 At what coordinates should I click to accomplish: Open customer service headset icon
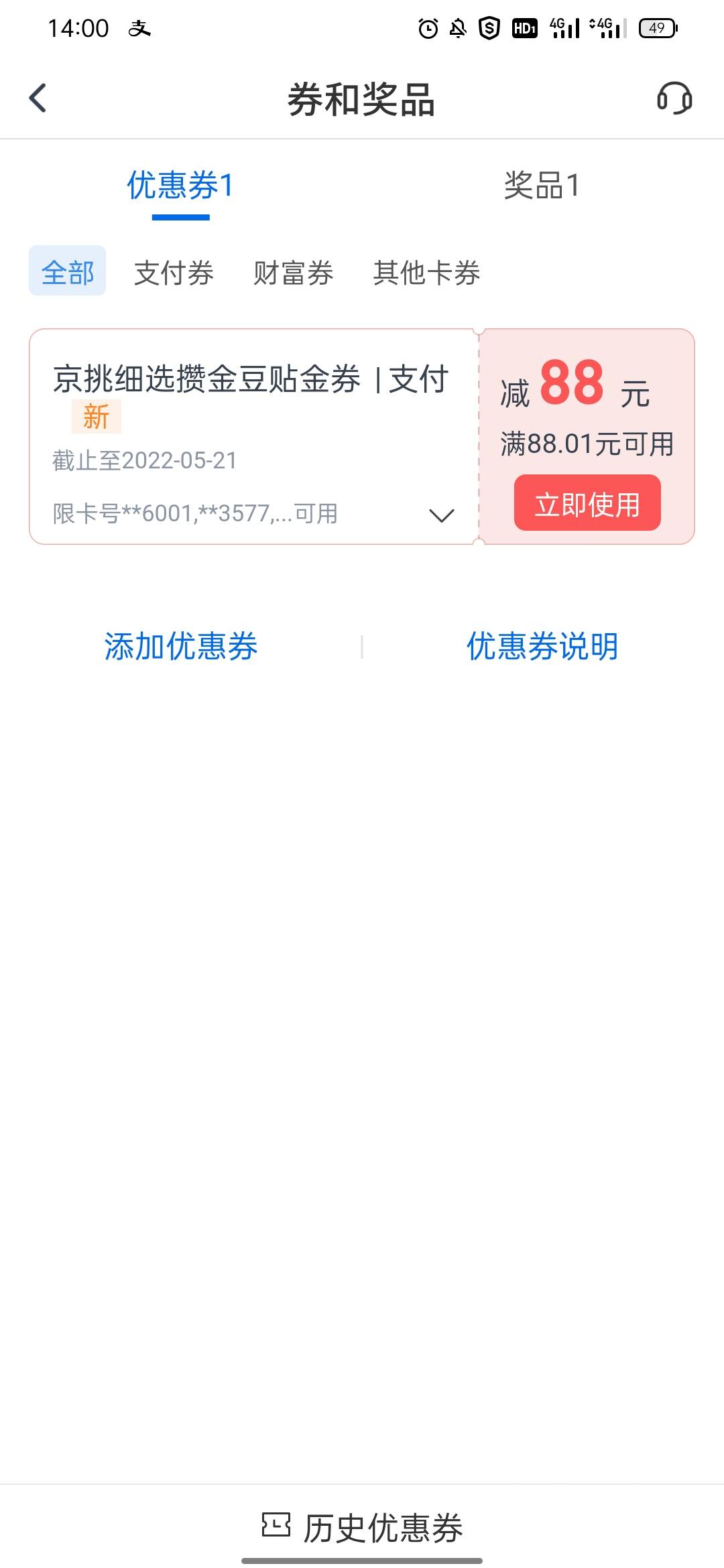pyautogui.click(x=674, y=98)
